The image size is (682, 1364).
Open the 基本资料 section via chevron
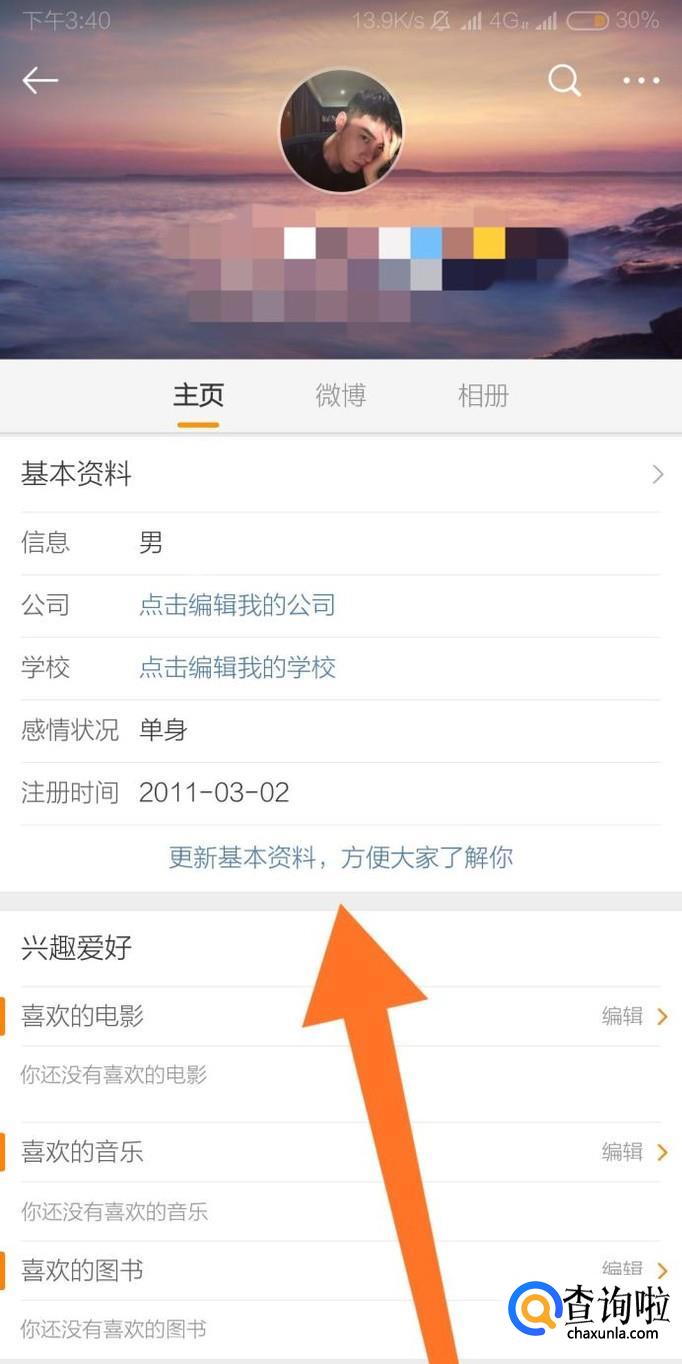click(x=657, y=475)
